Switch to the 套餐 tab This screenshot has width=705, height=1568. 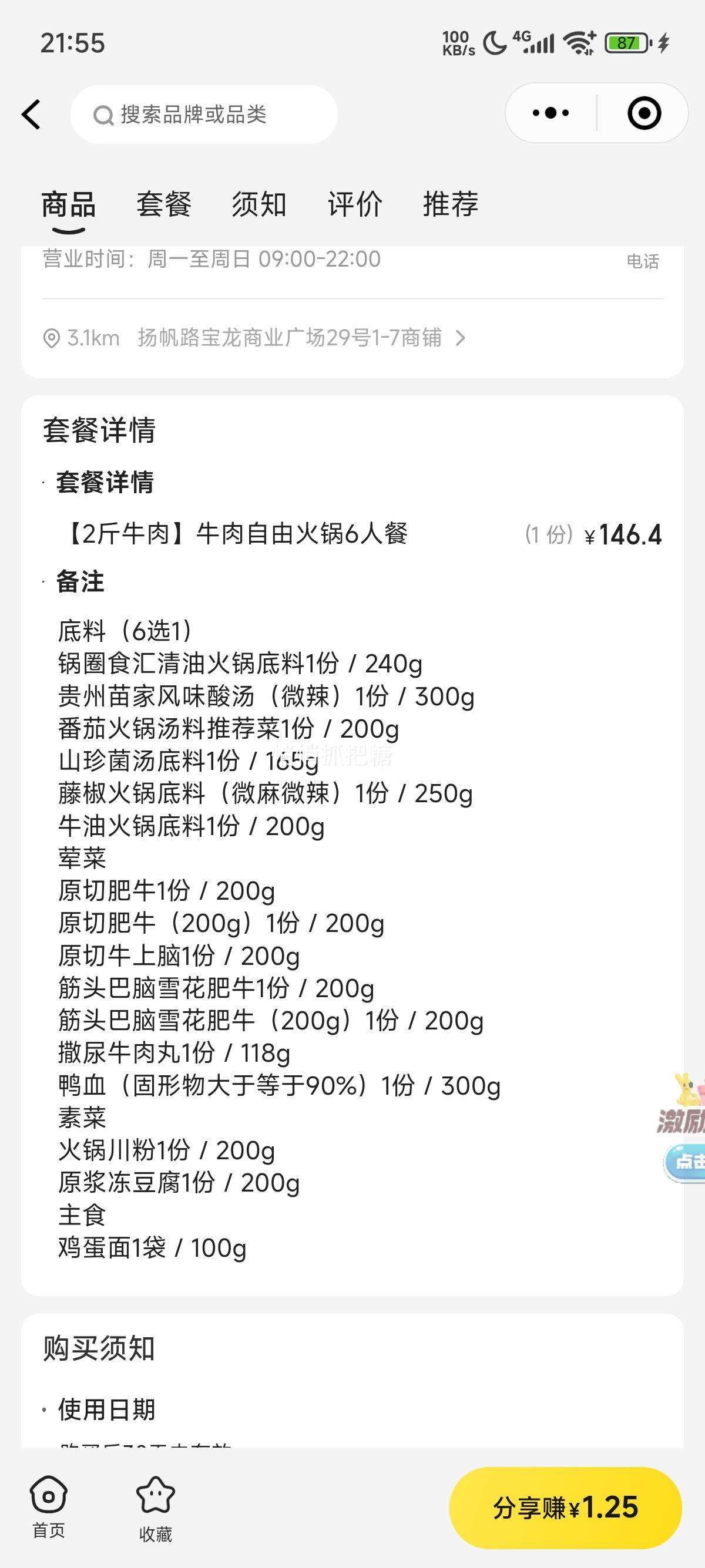coord(164,204)
